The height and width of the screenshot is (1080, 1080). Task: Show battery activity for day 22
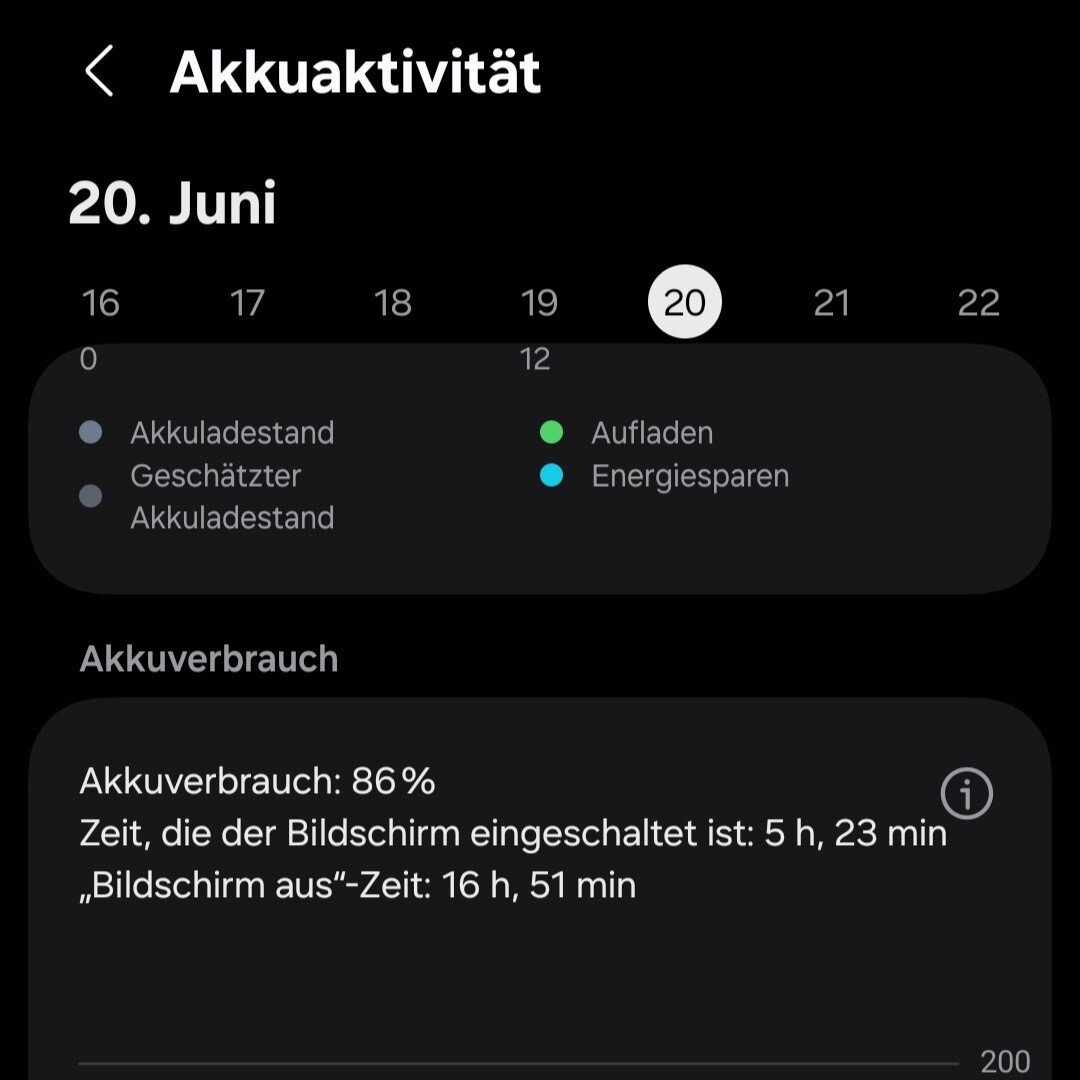tap(978, 302)
